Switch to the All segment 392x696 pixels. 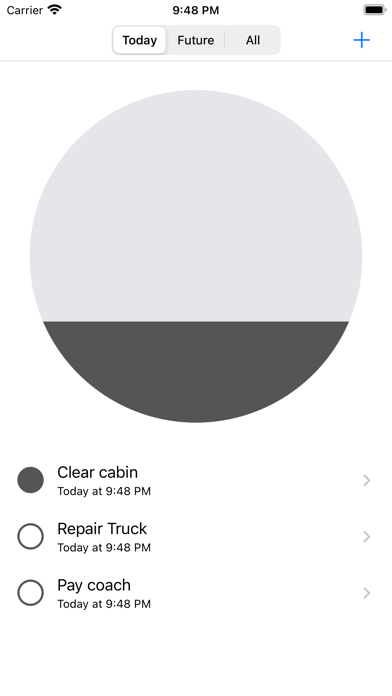point(253,40)
